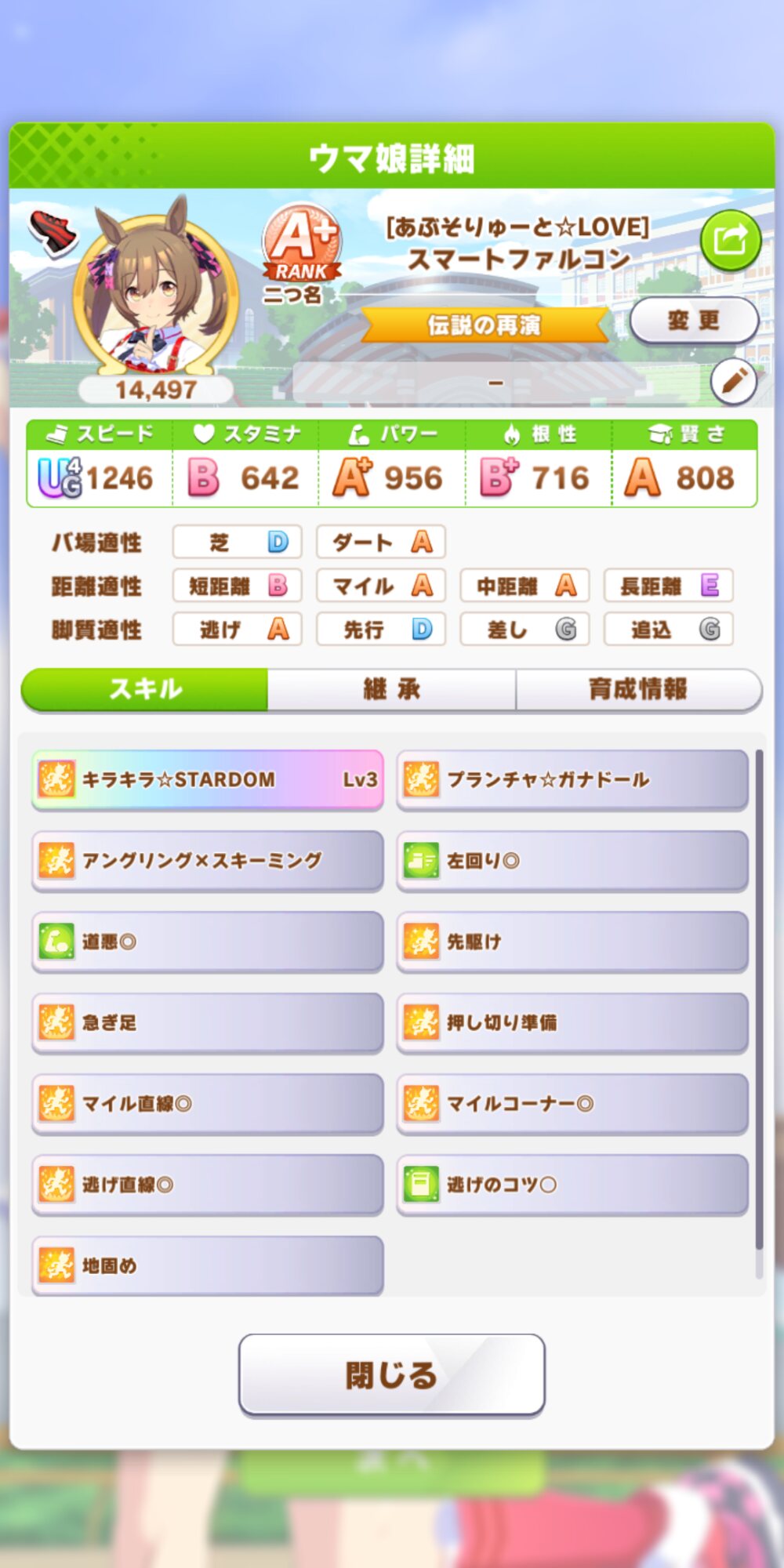The image size is (784, 1568).
Task: View the 逃げのコツ○ skill
Action: tap(572, 1184)
